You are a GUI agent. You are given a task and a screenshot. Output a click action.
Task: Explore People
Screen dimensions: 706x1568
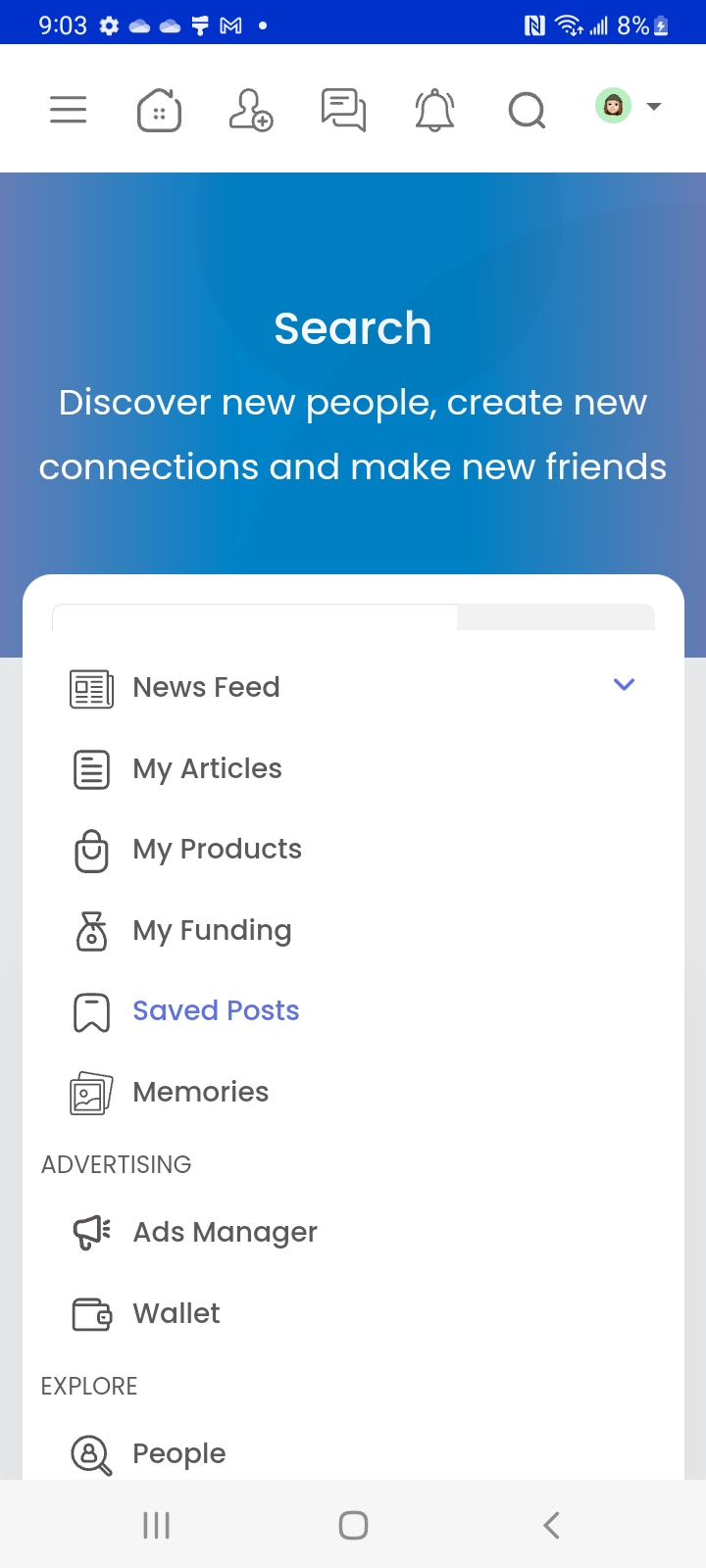pyautogui.click(x=178, y=1454)
